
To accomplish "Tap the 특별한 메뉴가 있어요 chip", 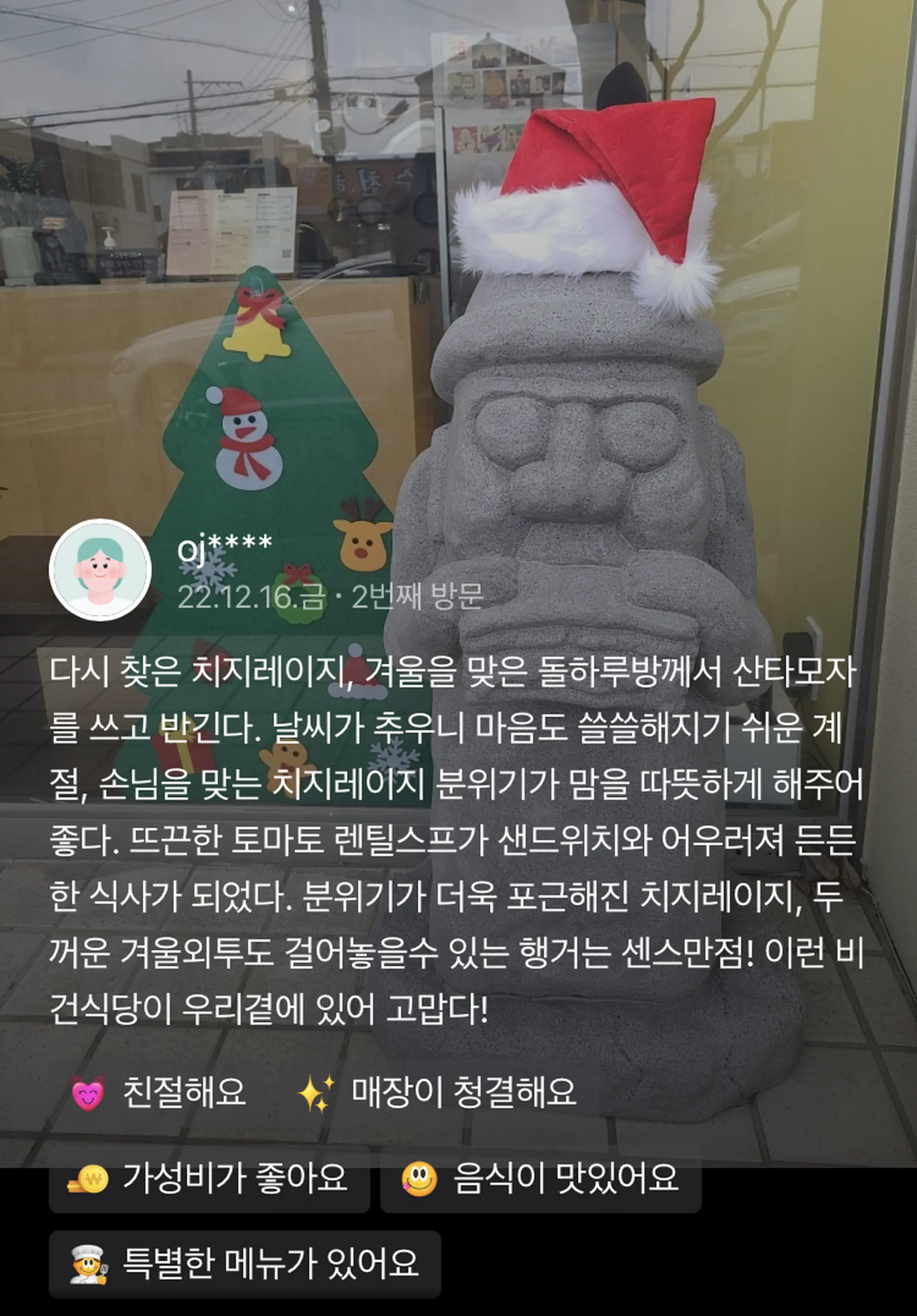I will tap(245, 1264).
